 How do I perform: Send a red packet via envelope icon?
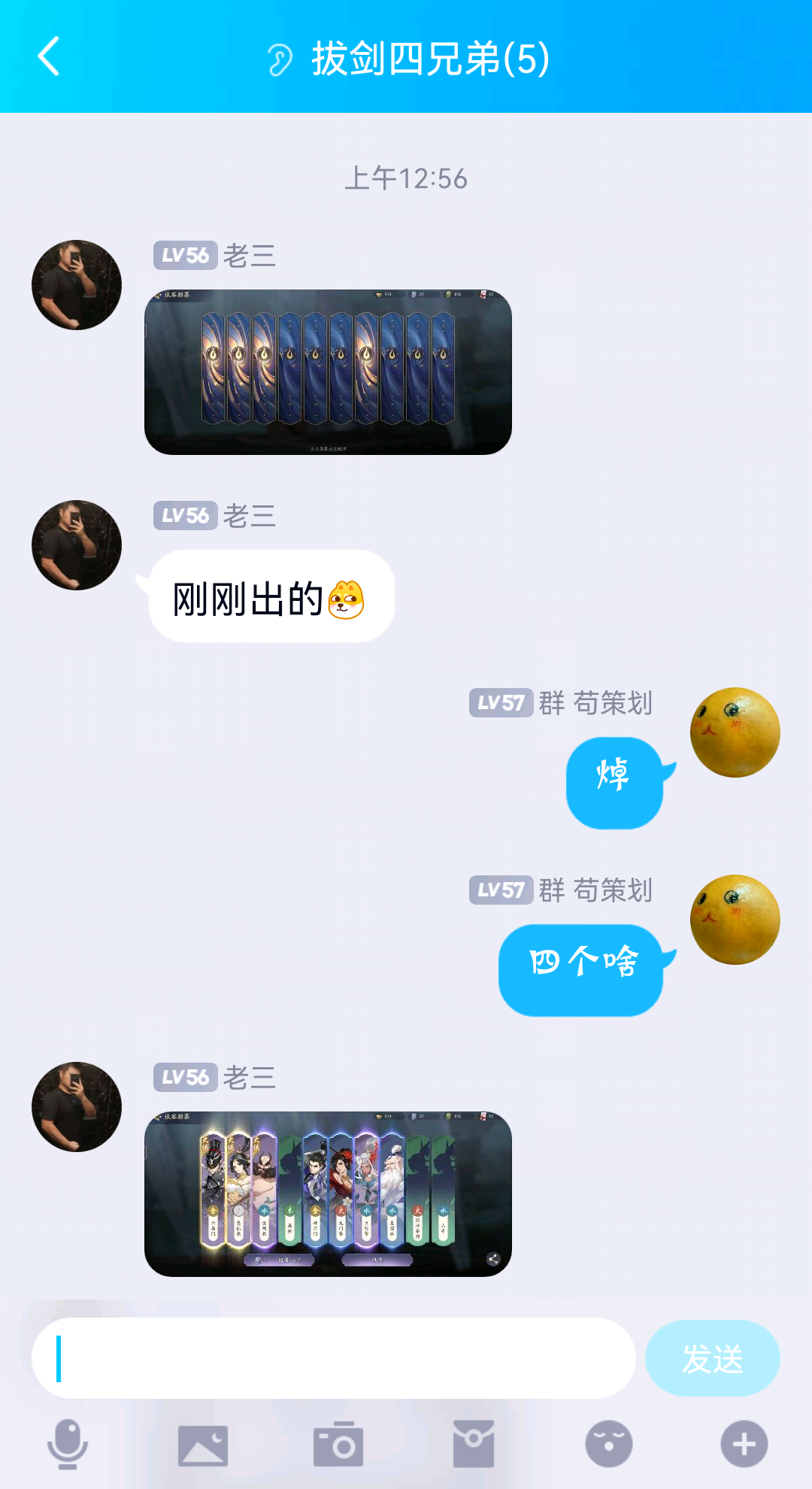pos(472,1442)
